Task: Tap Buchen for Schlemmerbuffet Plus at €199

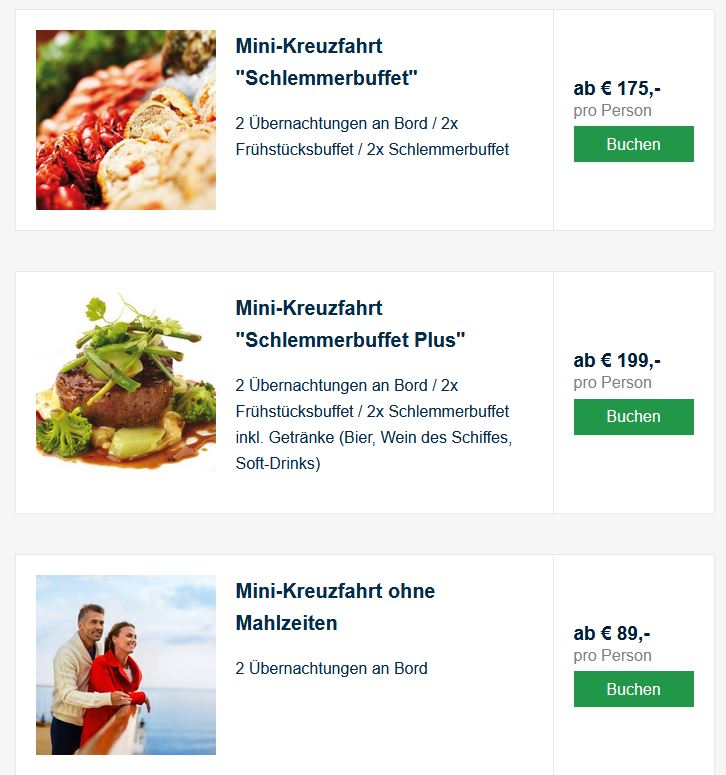Action: pos(633,417)
